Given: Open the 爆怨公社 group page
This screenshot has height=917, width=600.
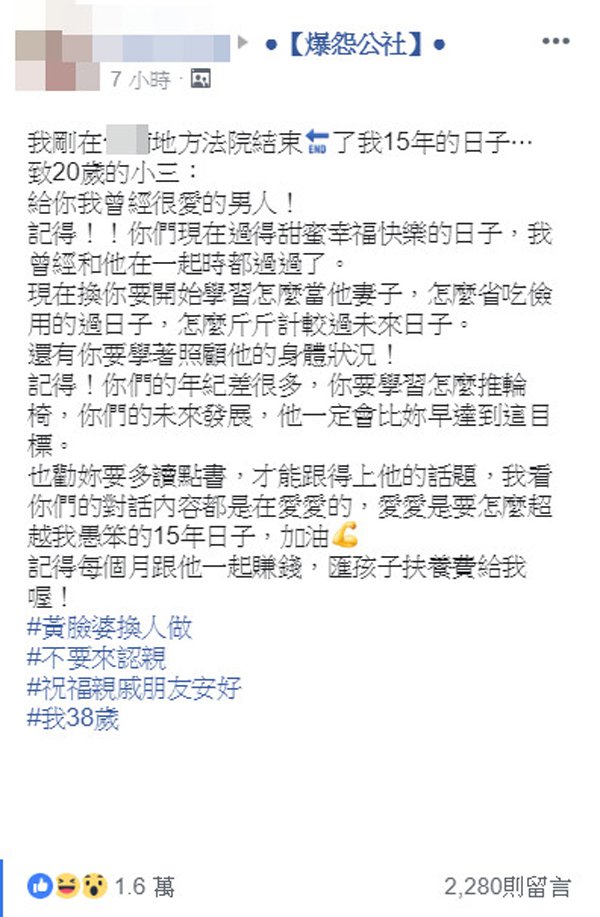Looking at the screenshot, I should click(x=354, y=44).
